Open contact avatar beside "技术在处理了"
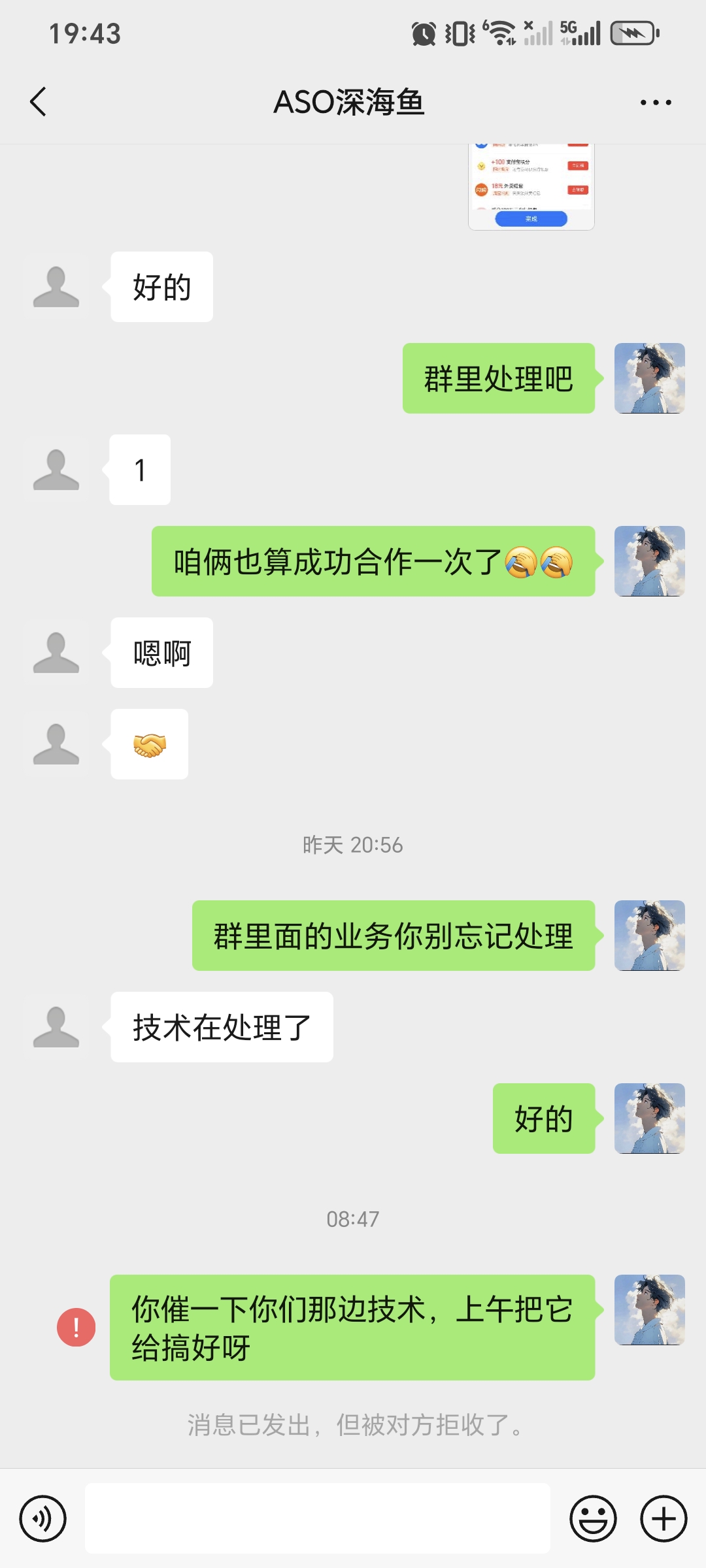This screenshot has height=1568, width=706. pyautogui.click(x=56, y=1027)
